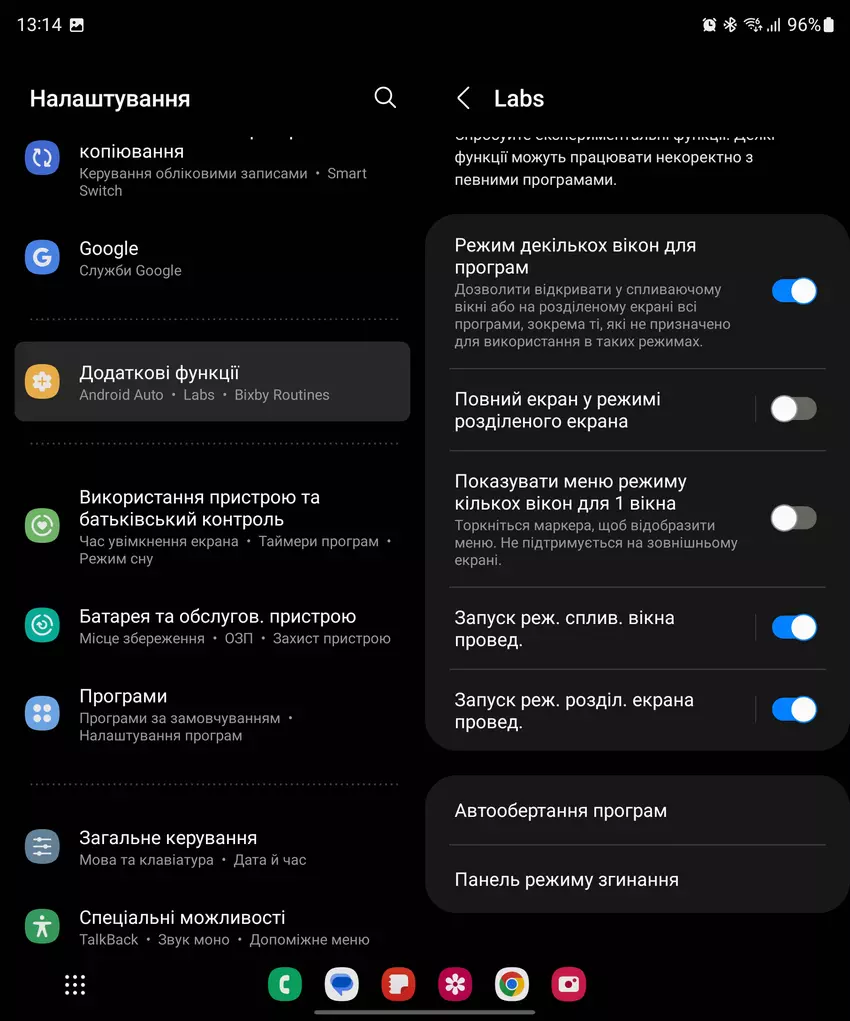This screenshot has width=850, height=1021.
Task: Open Використання пристрою та батьківський контроль
Action: tap(212, 526)
